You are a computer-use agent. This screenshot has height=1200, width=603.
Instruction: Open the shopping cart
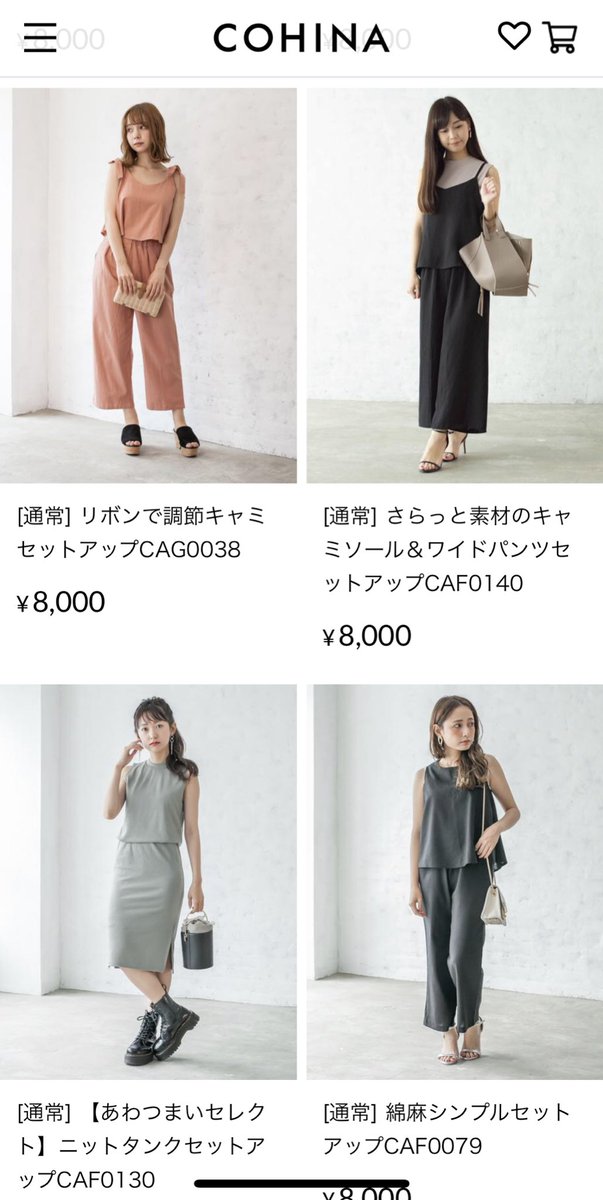tap(560, 37)
